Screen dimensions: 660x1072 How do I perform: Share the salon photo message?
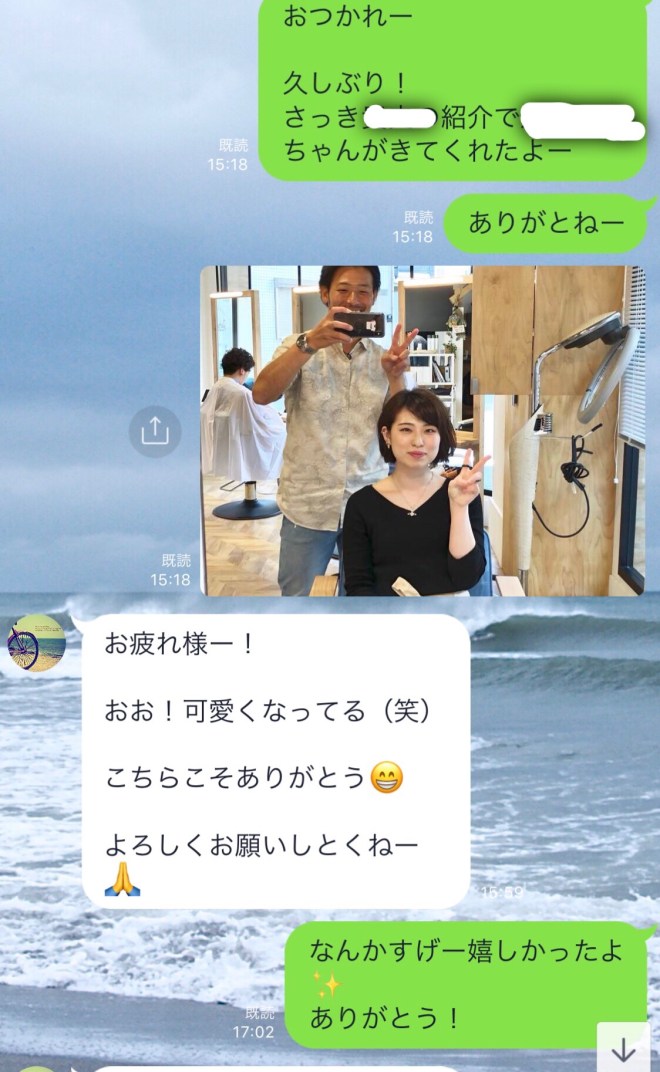[x=155, y=431]
